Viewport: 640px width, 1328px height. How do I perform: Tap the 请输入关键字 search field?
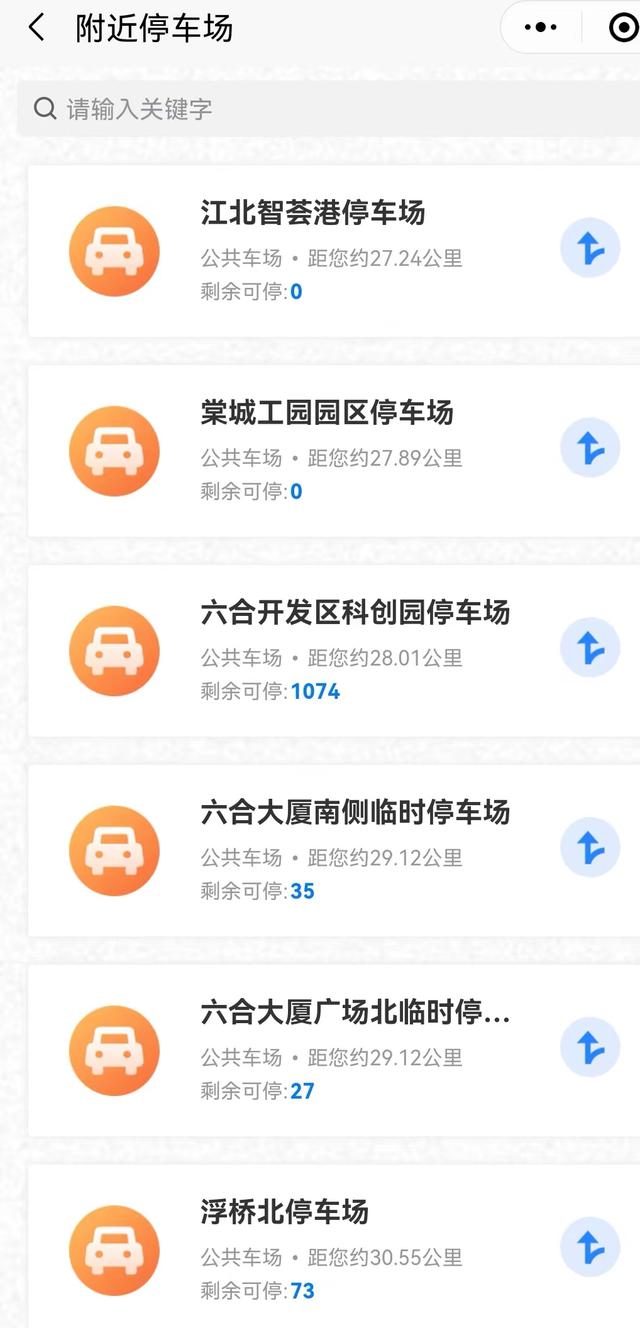tap(320, 108)
